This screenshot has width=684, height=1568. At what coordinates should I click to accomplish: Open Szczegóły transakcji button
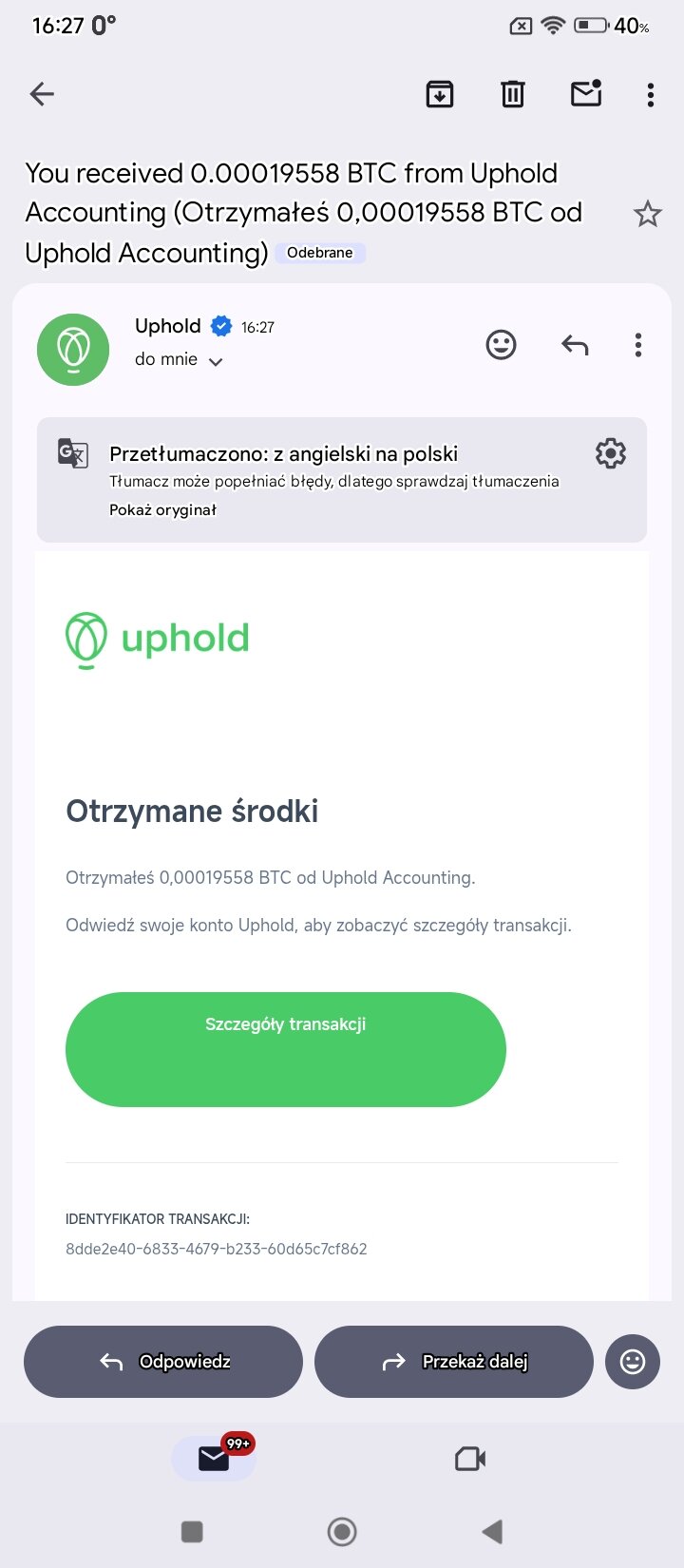[x=285, y=1048]
